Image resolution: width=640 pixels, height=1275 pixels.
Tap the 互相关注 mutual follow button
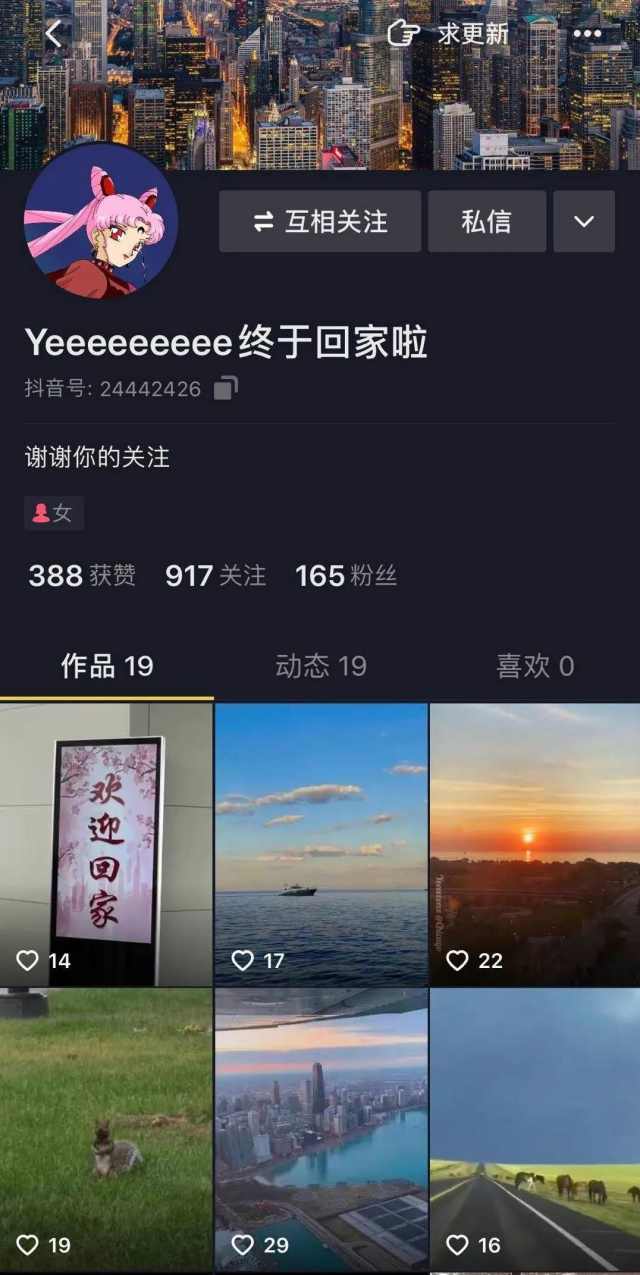(x=319, y=221)
